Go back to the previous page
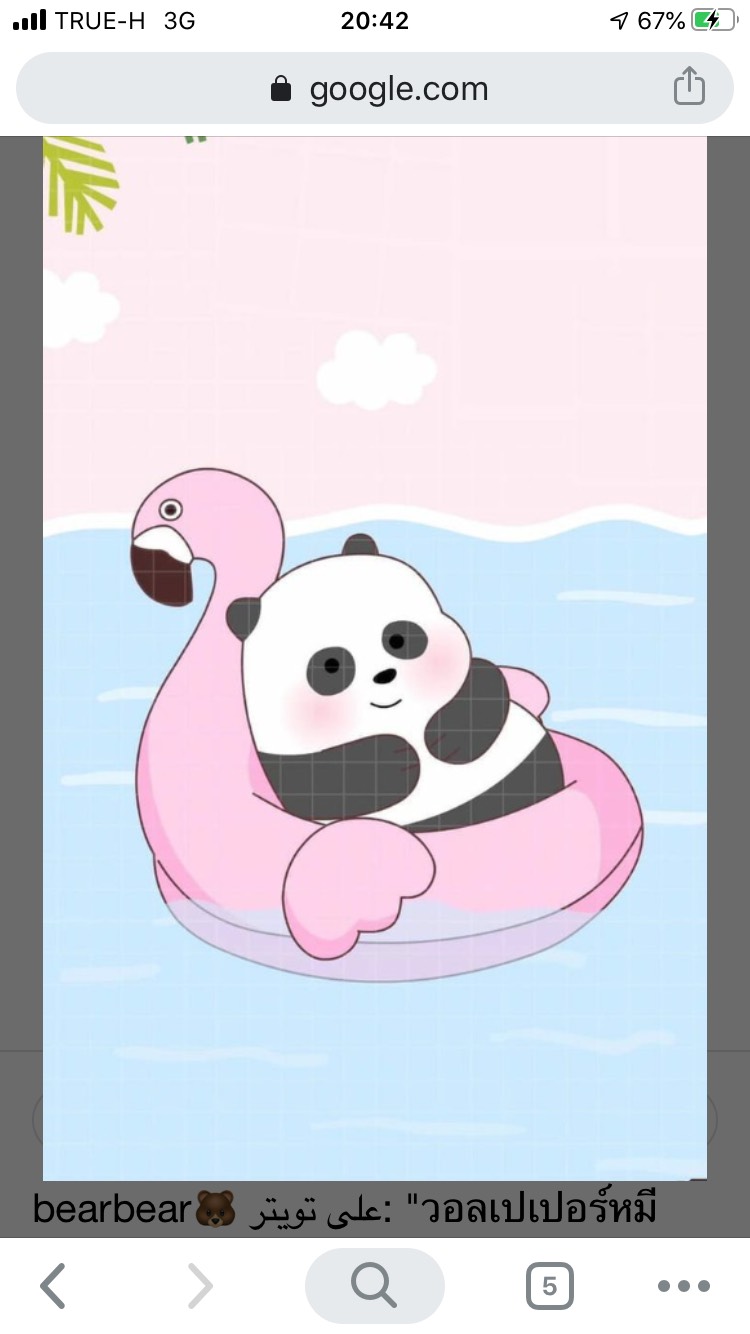Image resolution: width=750 pixels, height=1334 pixels. [x=53, y=1286]
